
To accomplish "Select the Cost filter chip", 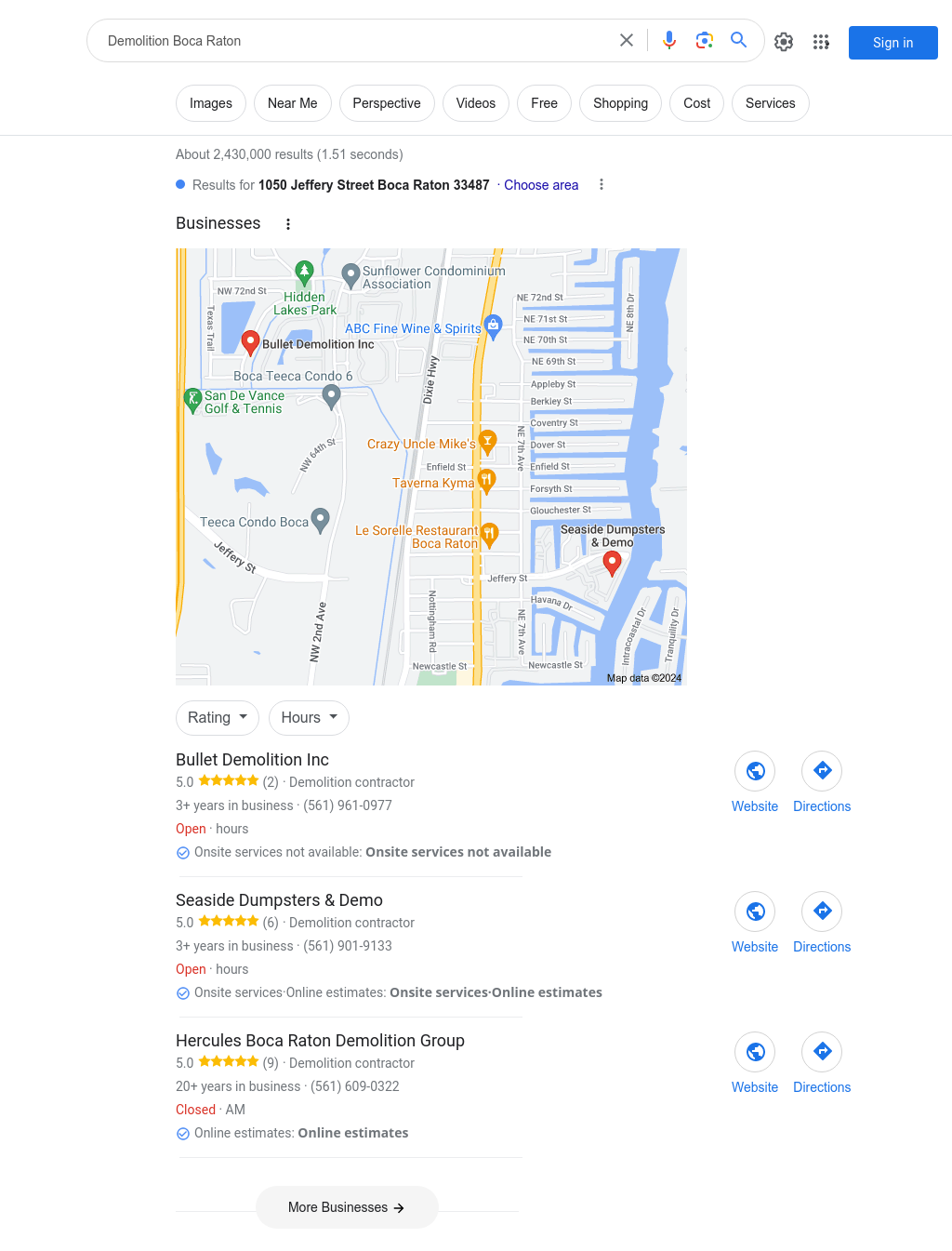I will coord(696,103).
